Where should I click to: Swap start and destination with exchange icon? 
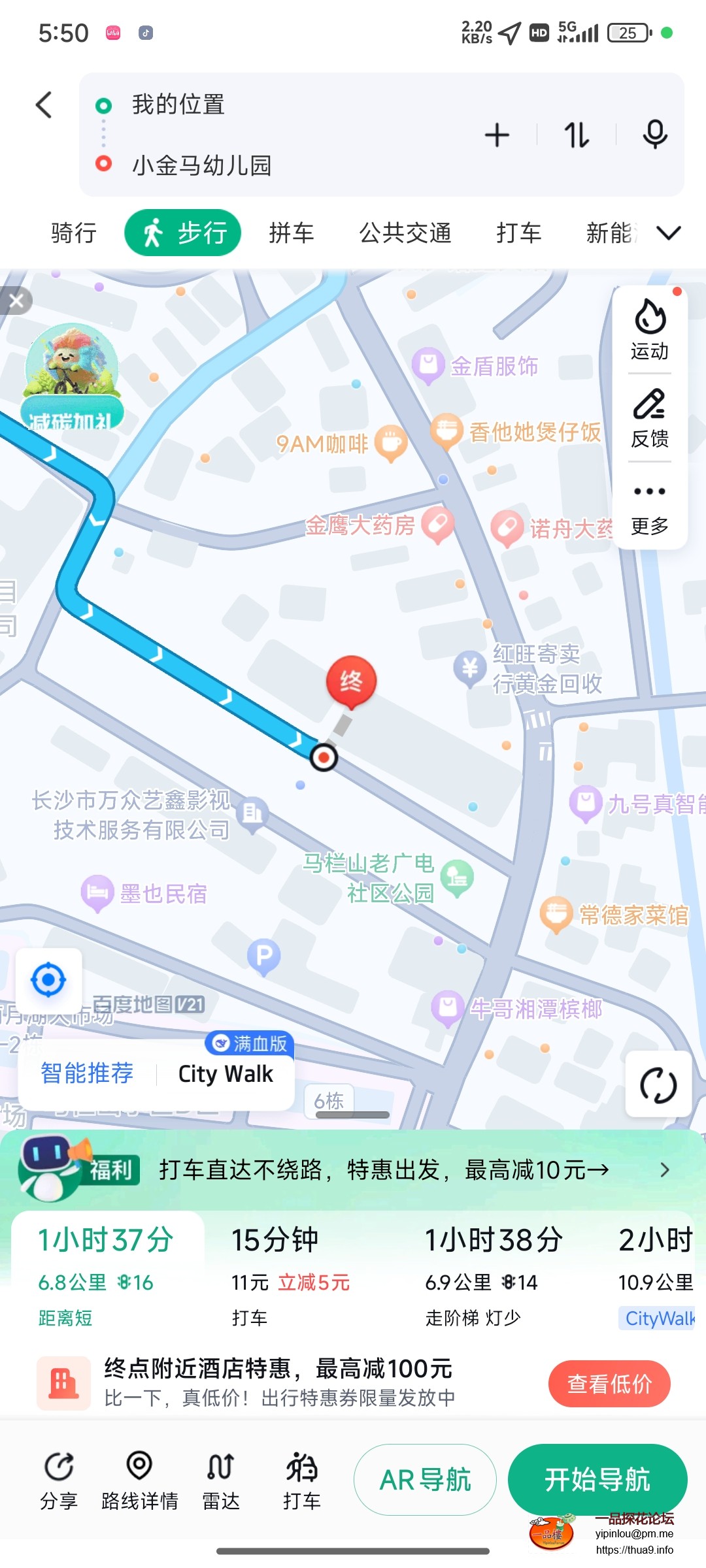[x=575, y=134]
